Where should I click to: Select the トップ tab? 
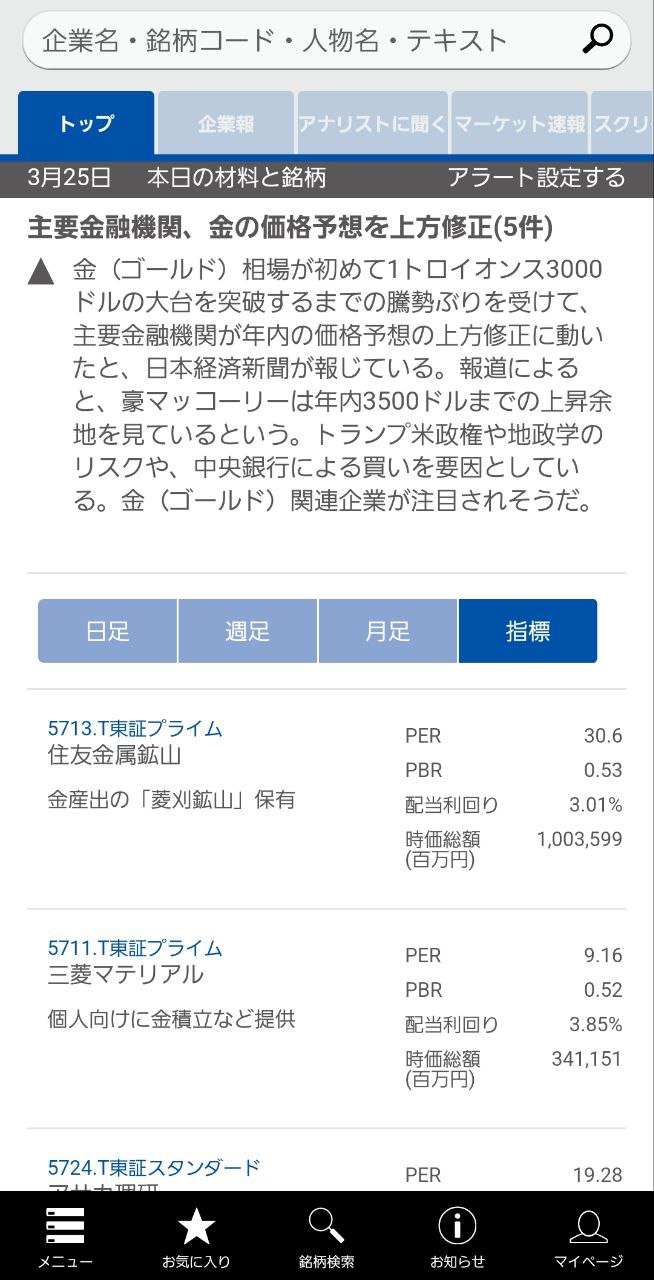(x=86, y=124)
